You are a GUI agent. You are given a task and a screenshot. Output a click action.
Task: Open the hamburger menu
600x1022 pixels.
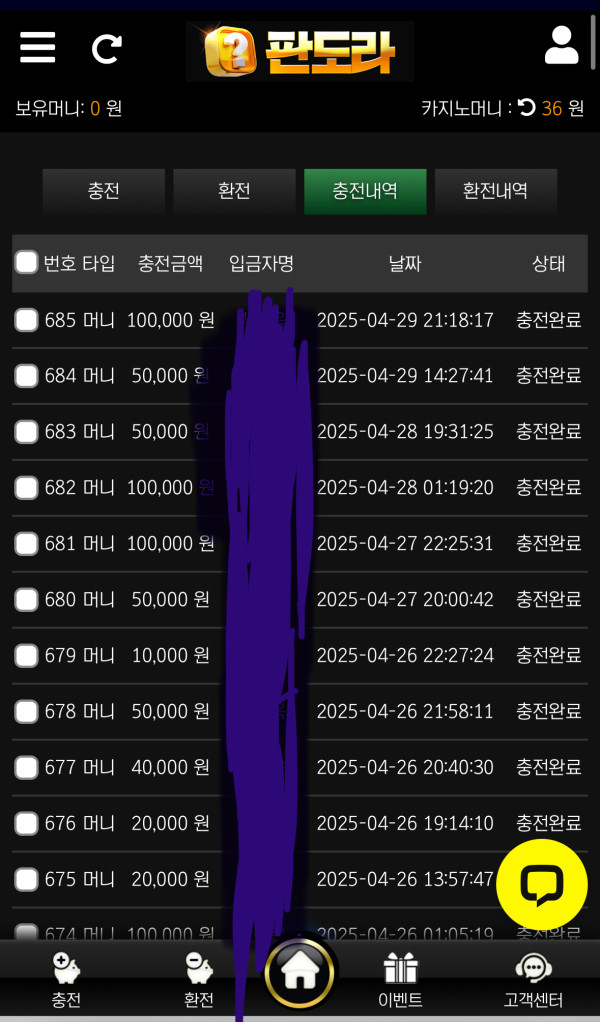click(x=38, y=47)
